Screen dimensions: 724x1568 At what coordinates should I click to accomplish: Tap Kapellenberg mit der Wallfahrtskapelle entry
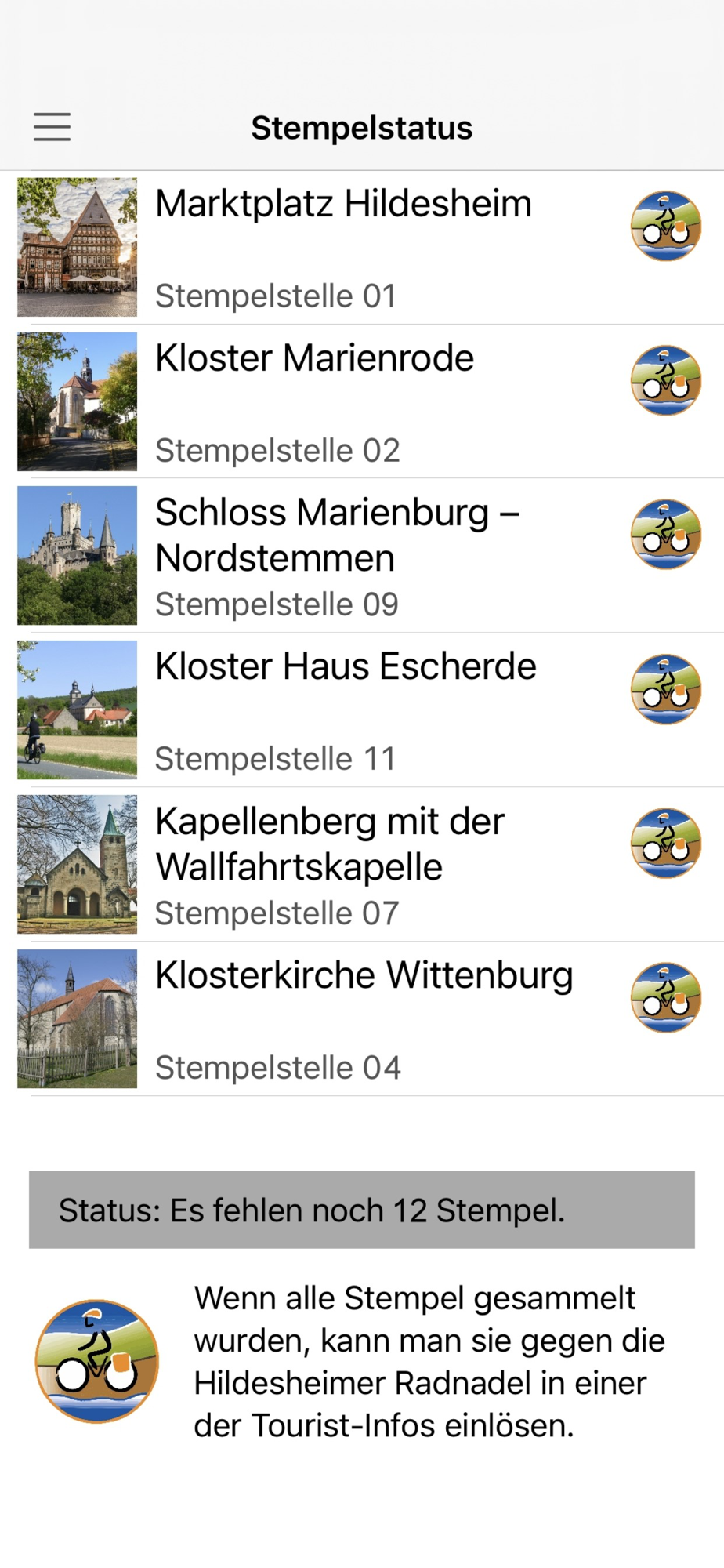(x=345, y=864)
